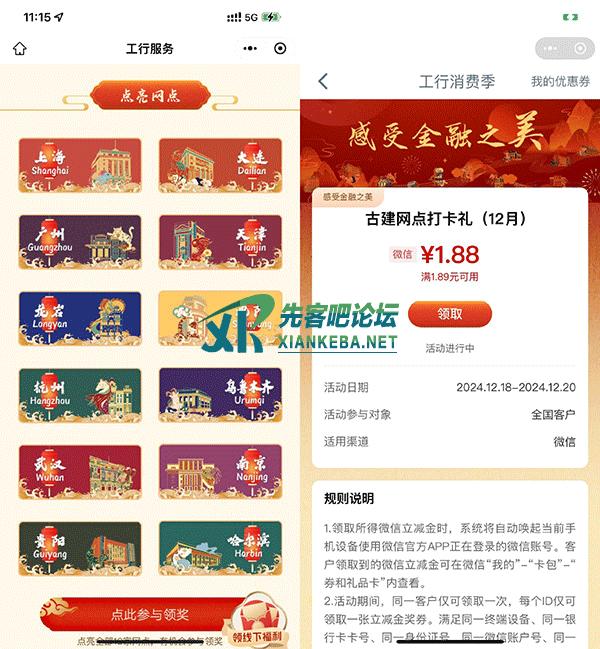
Task: Open the three-dot menu beside 工行服务
Action: pos(250,48)
